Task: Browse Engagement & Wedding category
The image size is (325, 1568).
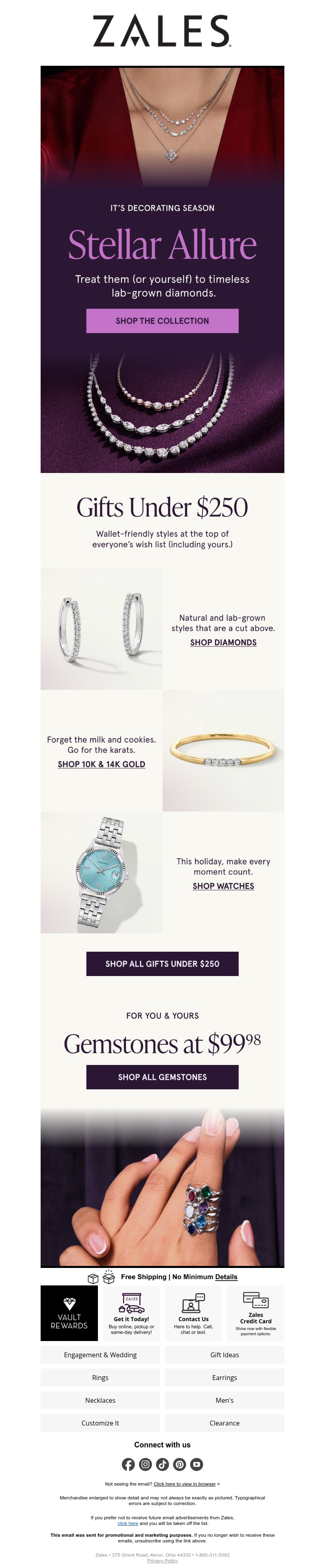Action: [x=100, y=1354]
